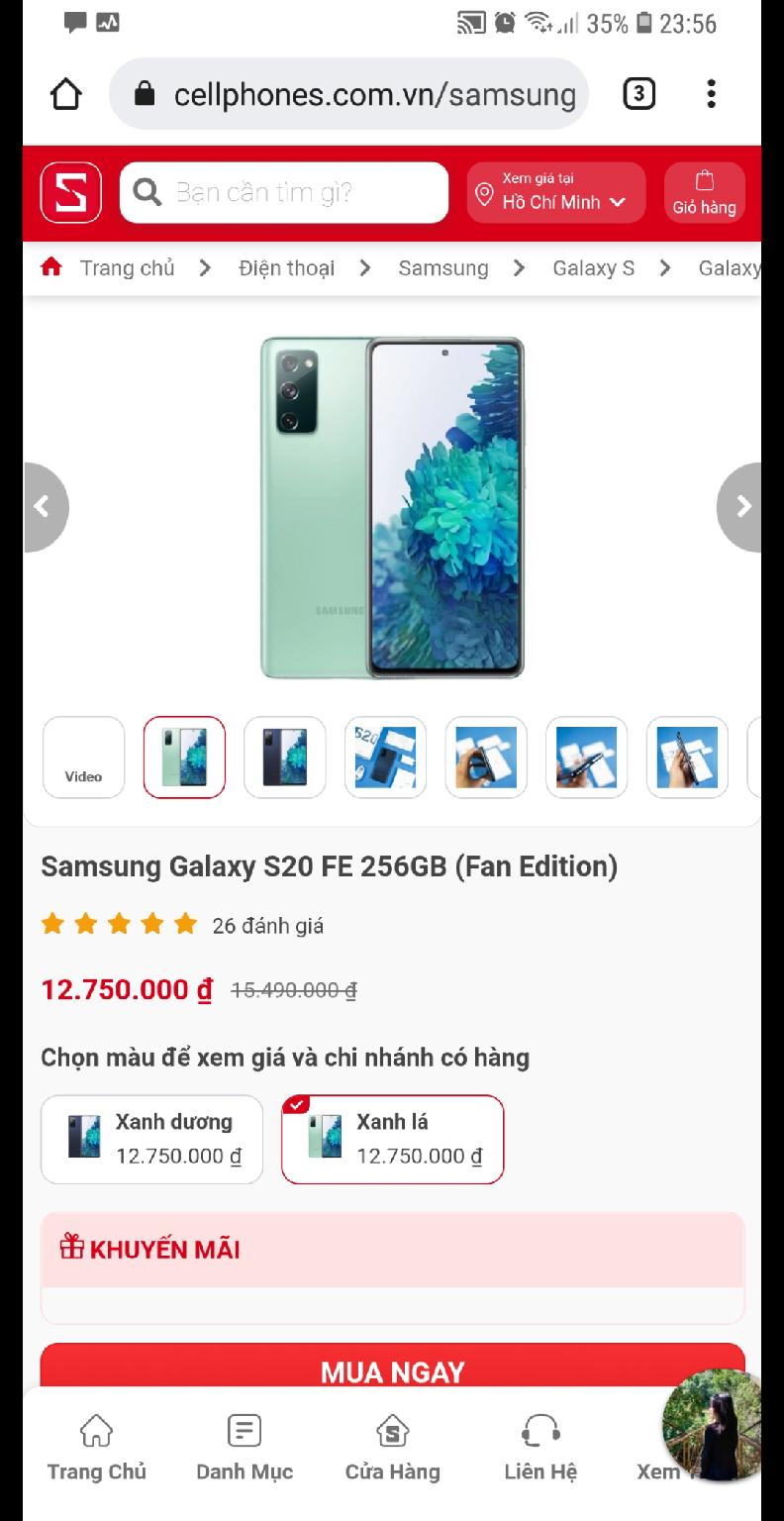Expand the Hồ Chí Minh location dropdown
The image size is (784, 1521).
tap(556, 192)
